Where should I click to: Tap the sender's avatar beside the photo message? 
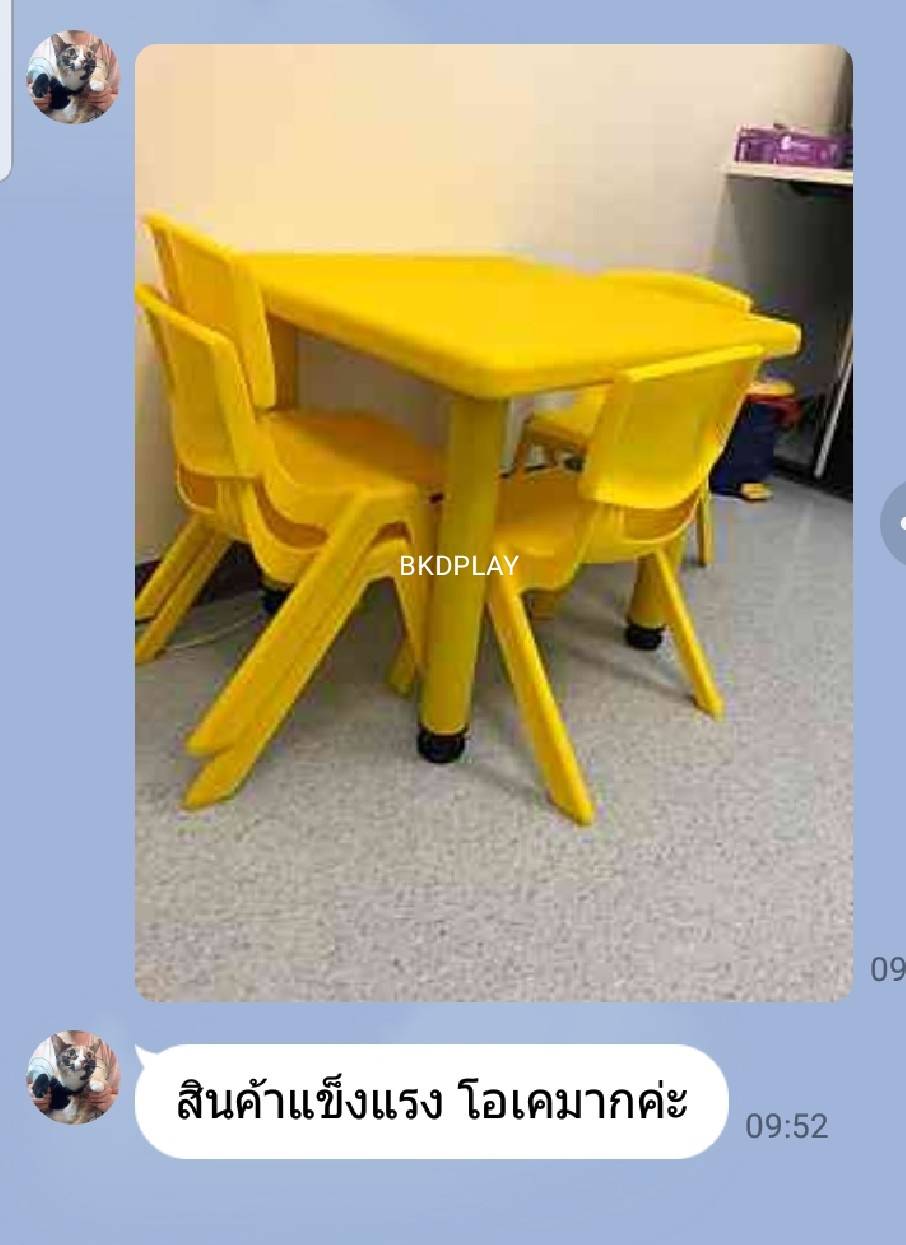point(72,77)
